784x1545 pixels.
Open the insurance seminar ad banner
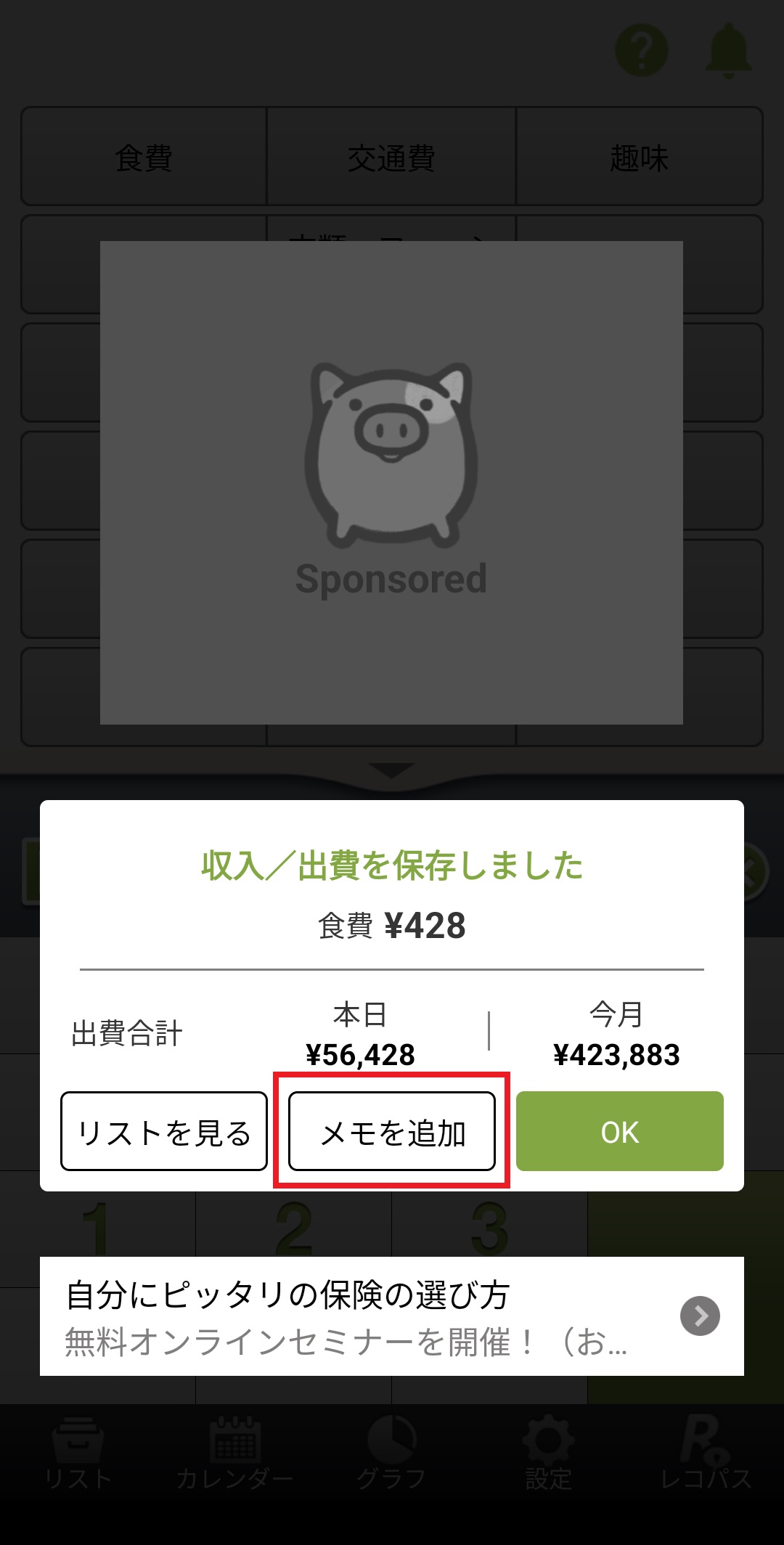point(392,1316)
